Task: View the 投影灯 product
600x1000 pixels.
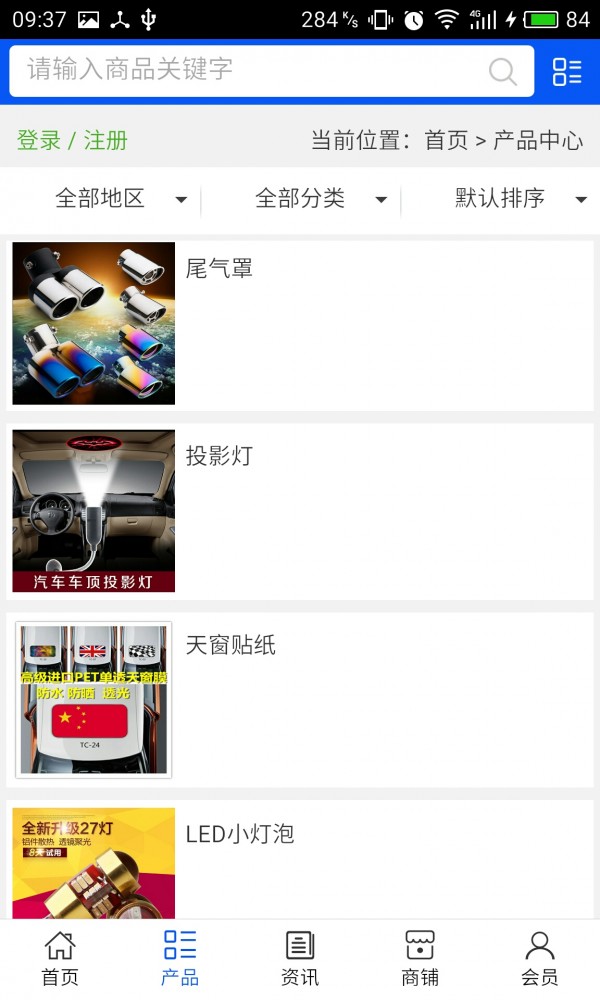Action: 300,511
